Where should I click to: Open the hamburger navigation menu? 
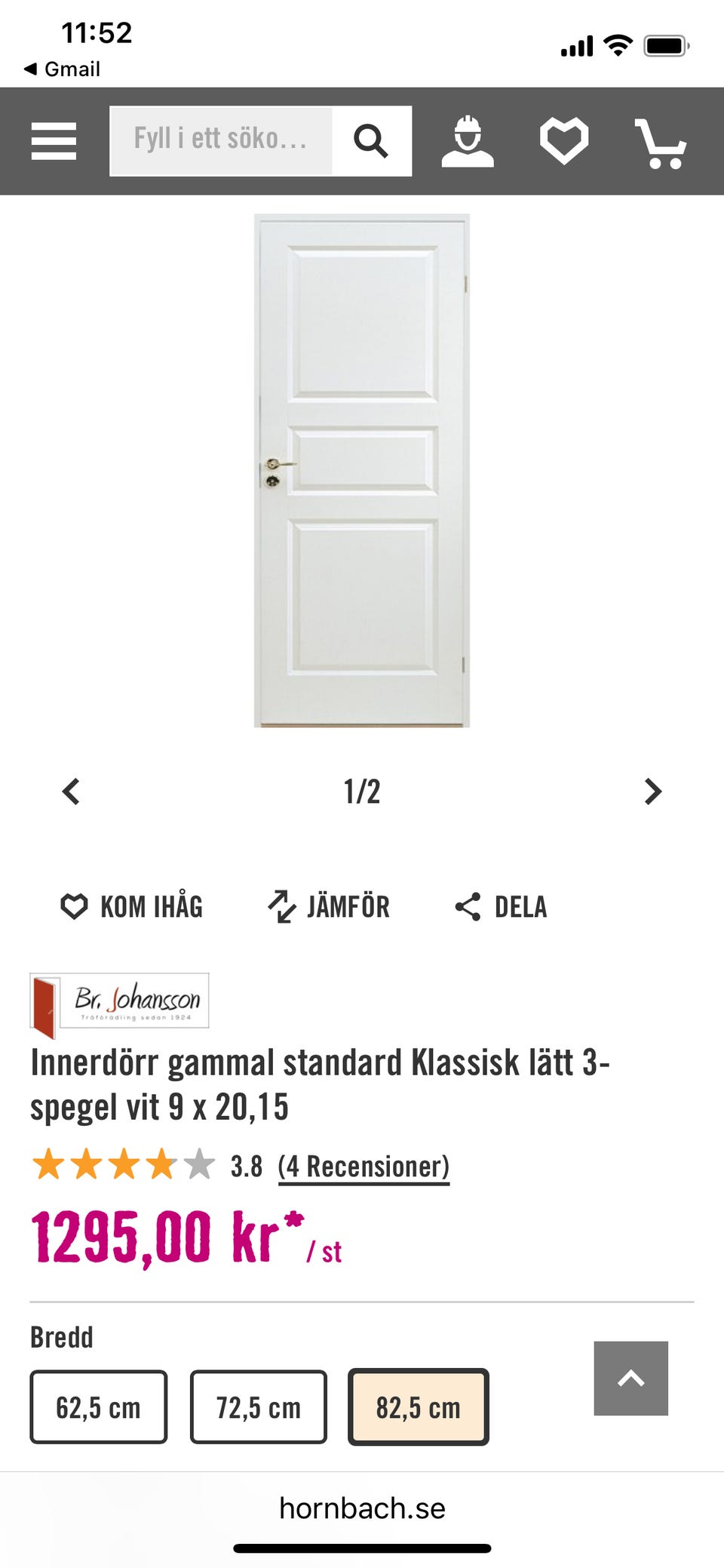54,140
